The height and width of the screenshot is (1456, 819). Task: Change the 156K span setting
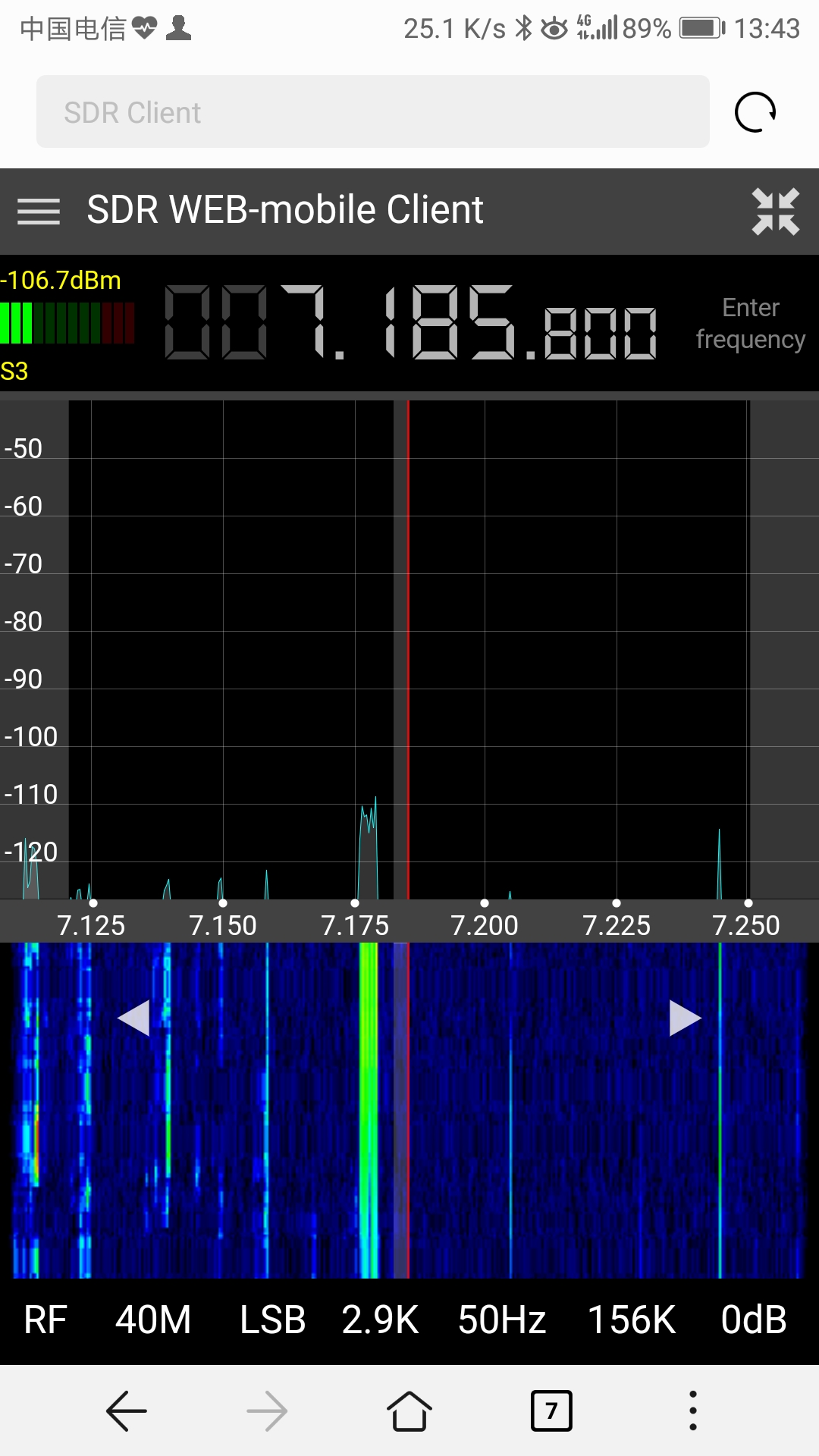(x=632, y=1320)
